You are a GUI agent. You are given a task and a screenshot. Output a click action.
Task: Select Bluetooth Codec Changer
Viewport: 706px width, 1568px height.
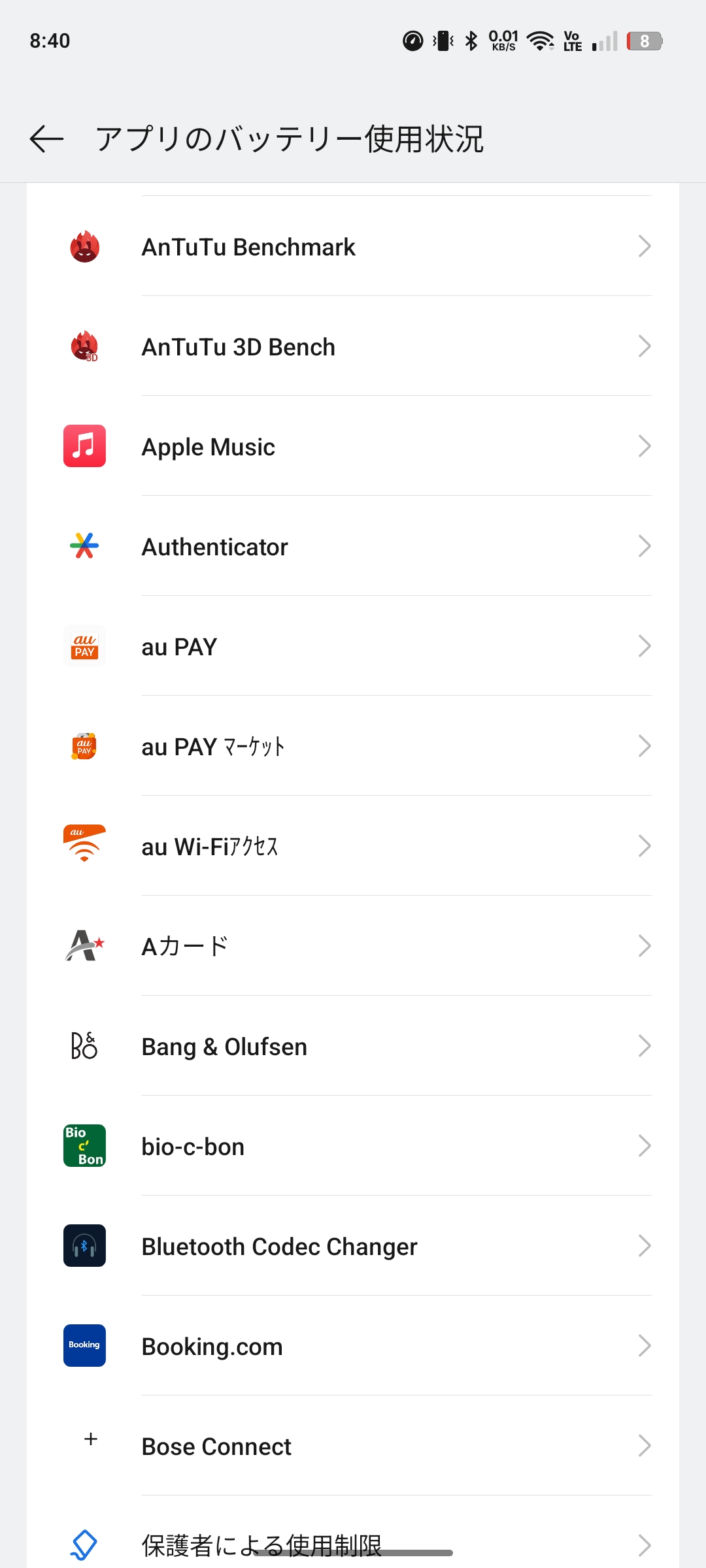(353, 1247)
